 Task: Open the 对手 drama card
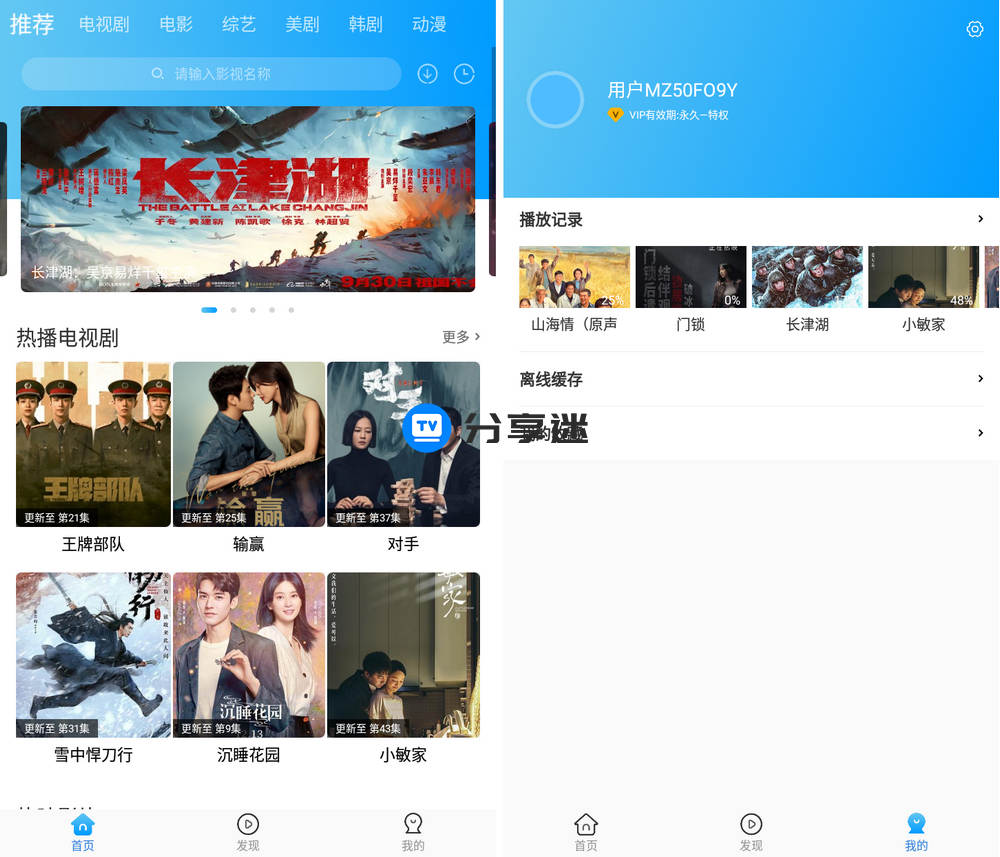tap(403, 445)
